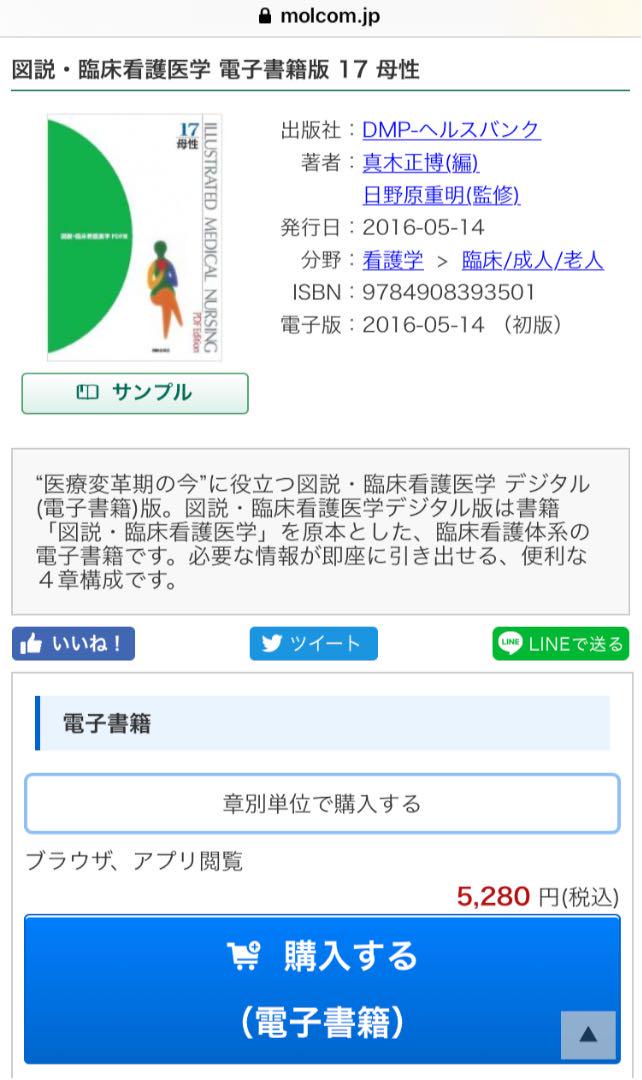Open author link 真木正博(編)
642x1080 pixels.
[x=420, y=163]
